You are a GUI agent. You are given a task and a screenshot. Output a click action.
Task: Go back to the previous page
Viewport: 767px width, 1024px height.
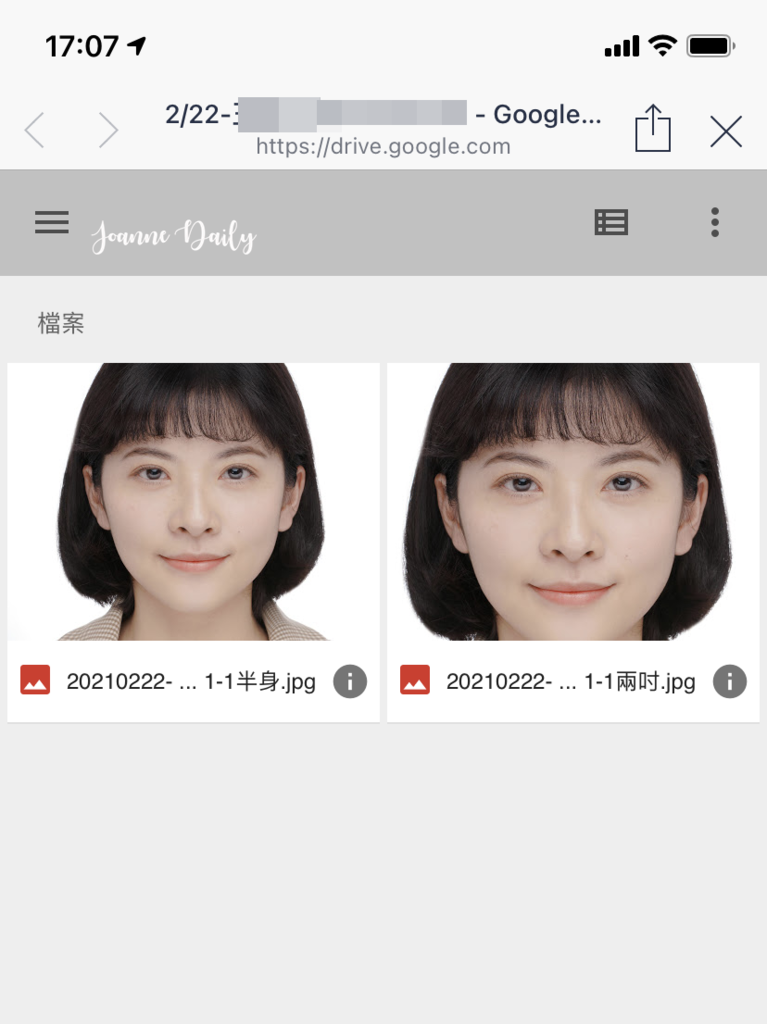pos(35,131)
